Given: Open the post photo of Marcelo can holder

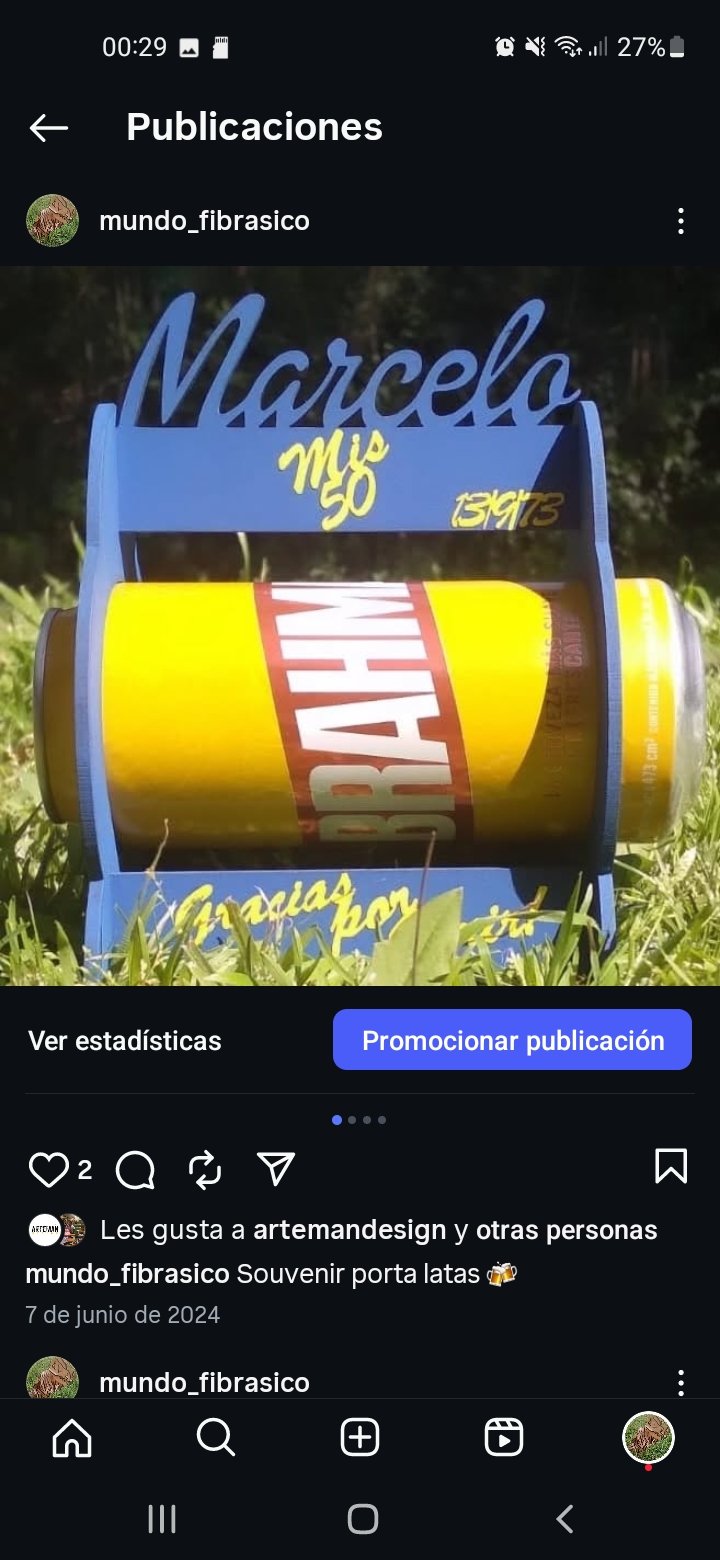Looking at the screenshot, I should coord(360,625).
